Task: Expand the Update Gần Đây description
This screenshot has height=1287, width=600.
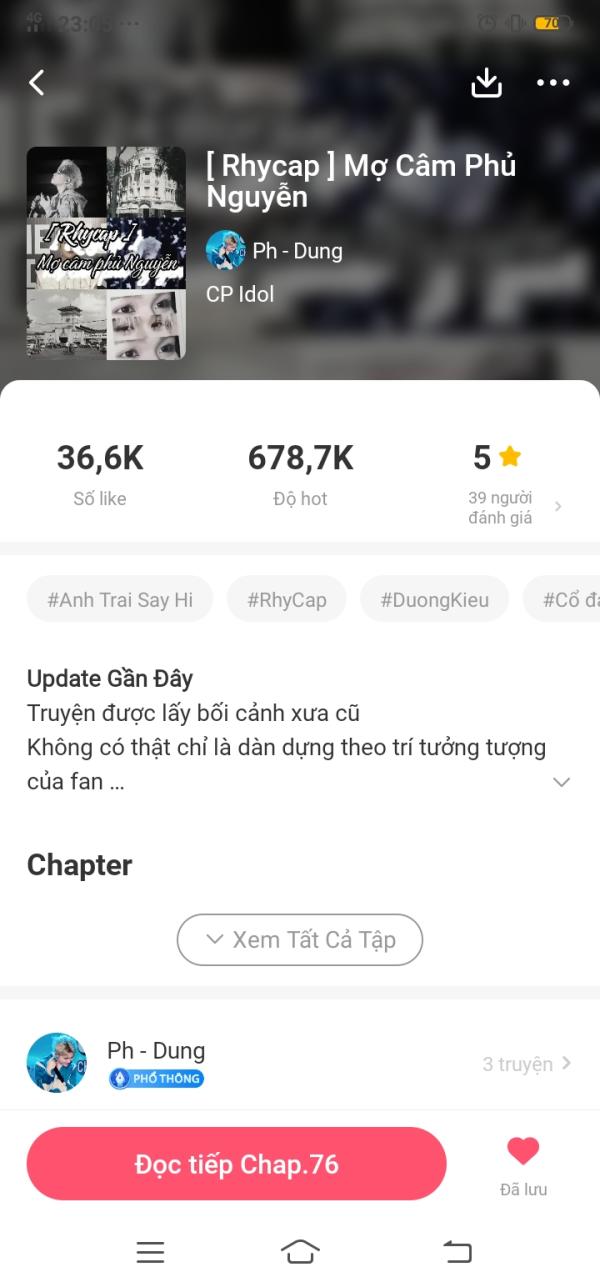Action: click(561, 782)
